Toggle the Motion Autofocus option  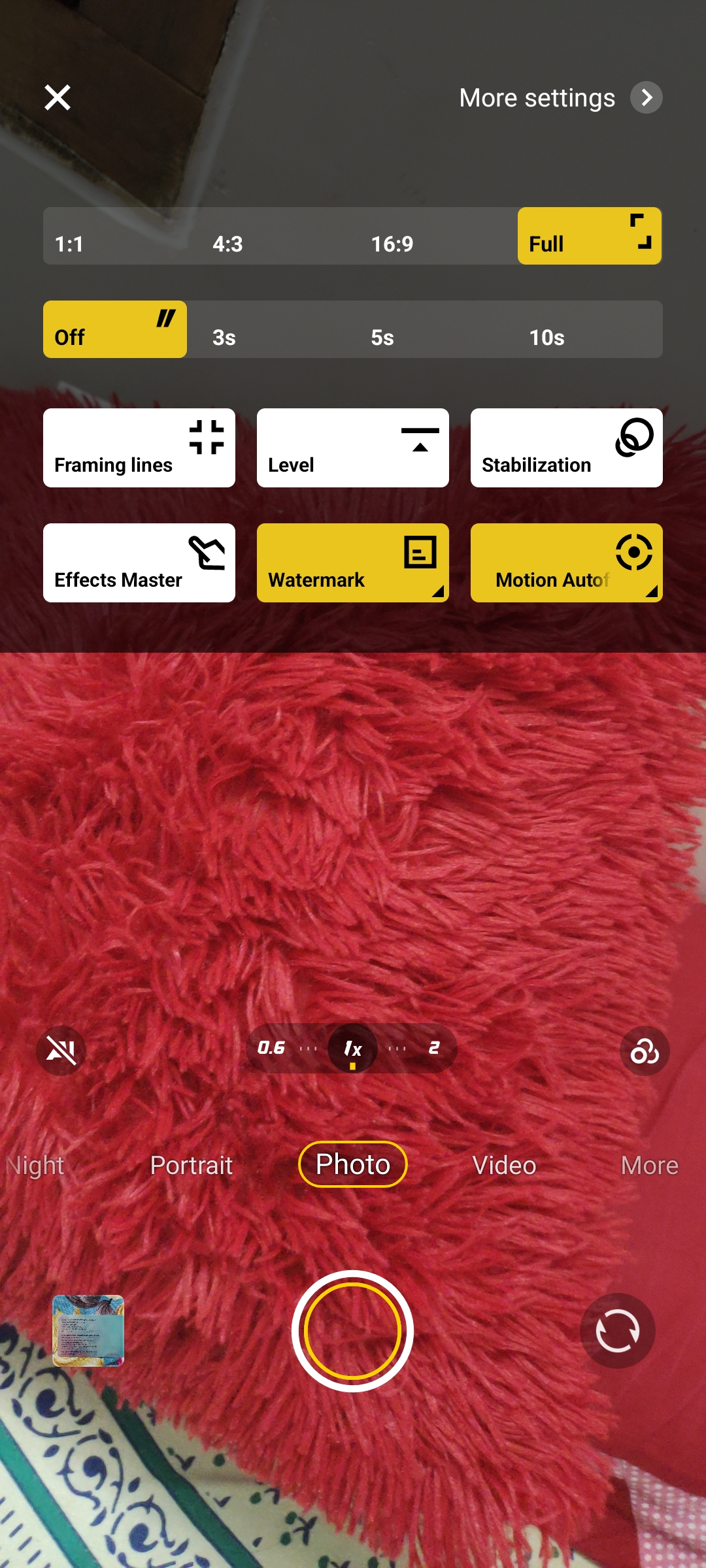coord(566,563)
